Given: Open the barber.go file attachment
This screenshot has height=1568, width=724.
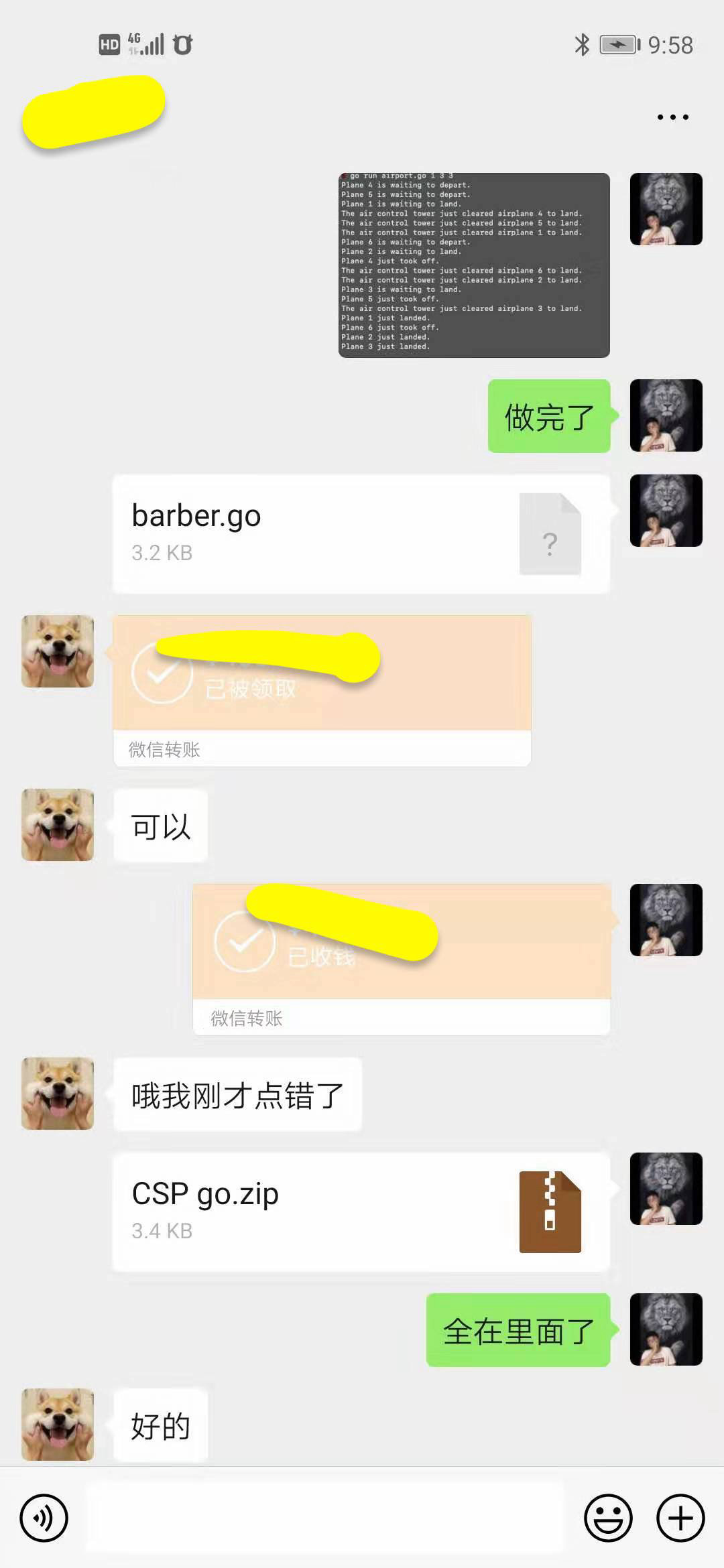Looking at the screenshot, I should click(361, 534).
